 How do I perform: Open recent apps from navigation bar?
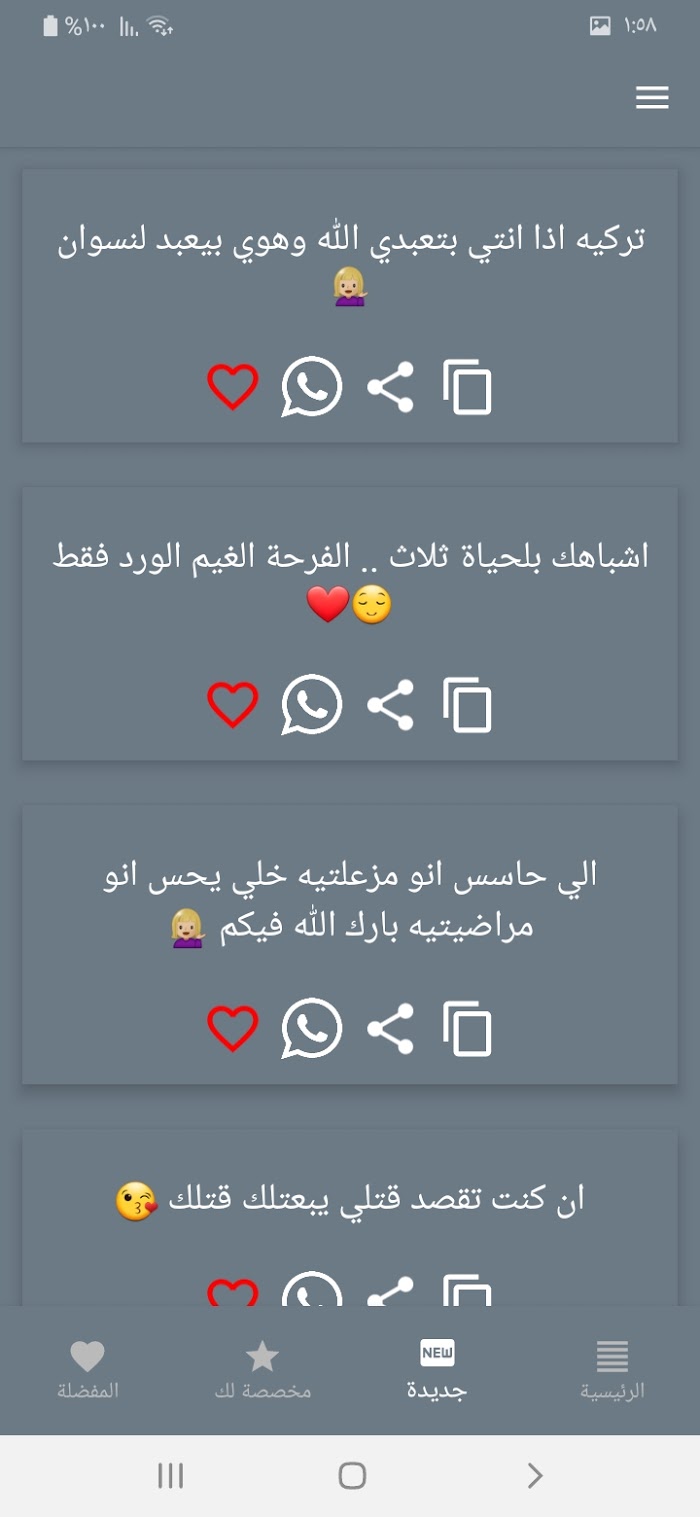(x=171, y=1475)
